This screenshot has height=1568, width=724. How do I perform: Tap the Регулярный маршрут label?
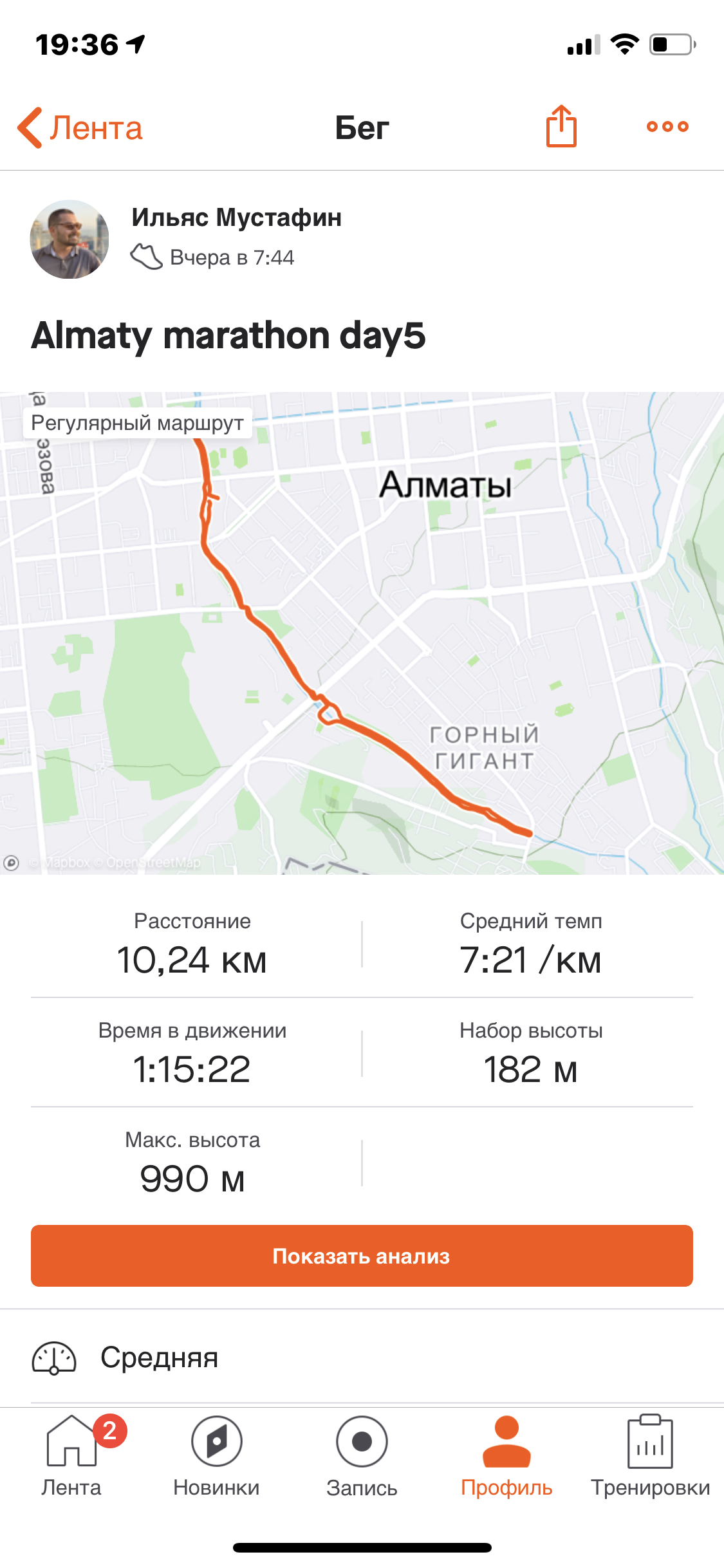click(138, 423)
